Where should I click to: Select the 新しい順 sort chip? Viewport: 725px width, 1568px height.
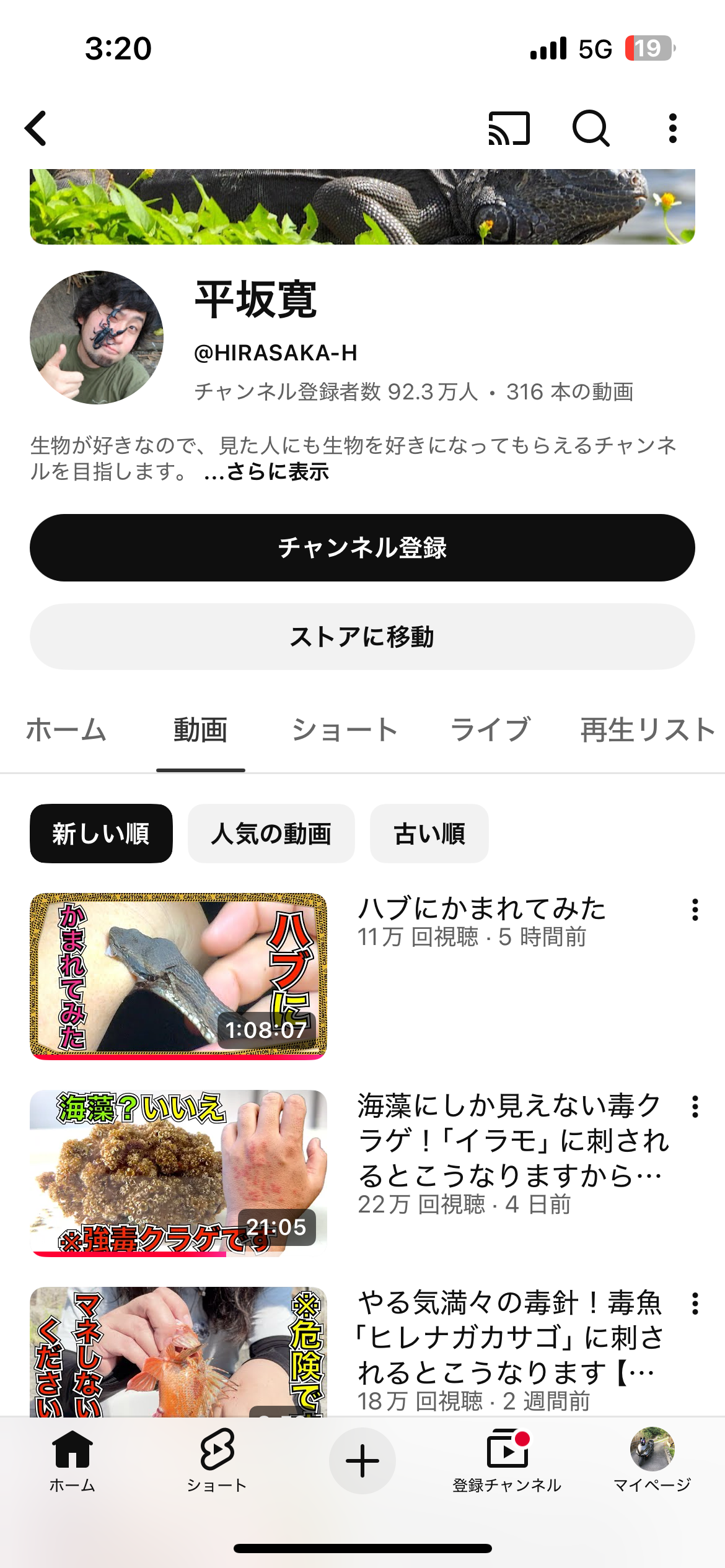[x=101, y=833]
